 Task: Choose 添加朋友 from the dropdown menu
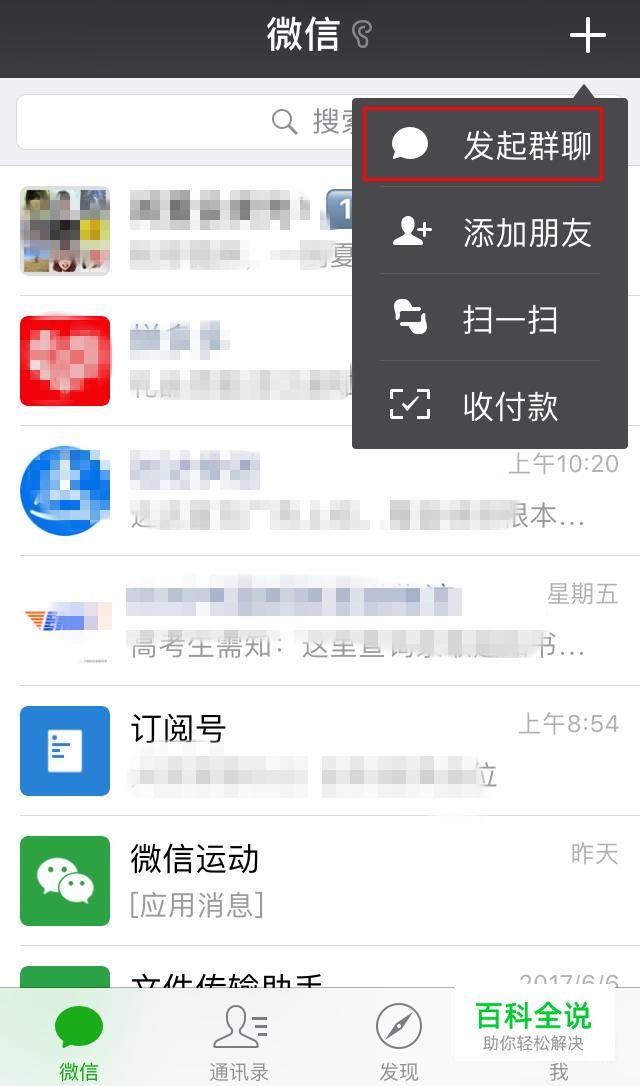point(490,232)
